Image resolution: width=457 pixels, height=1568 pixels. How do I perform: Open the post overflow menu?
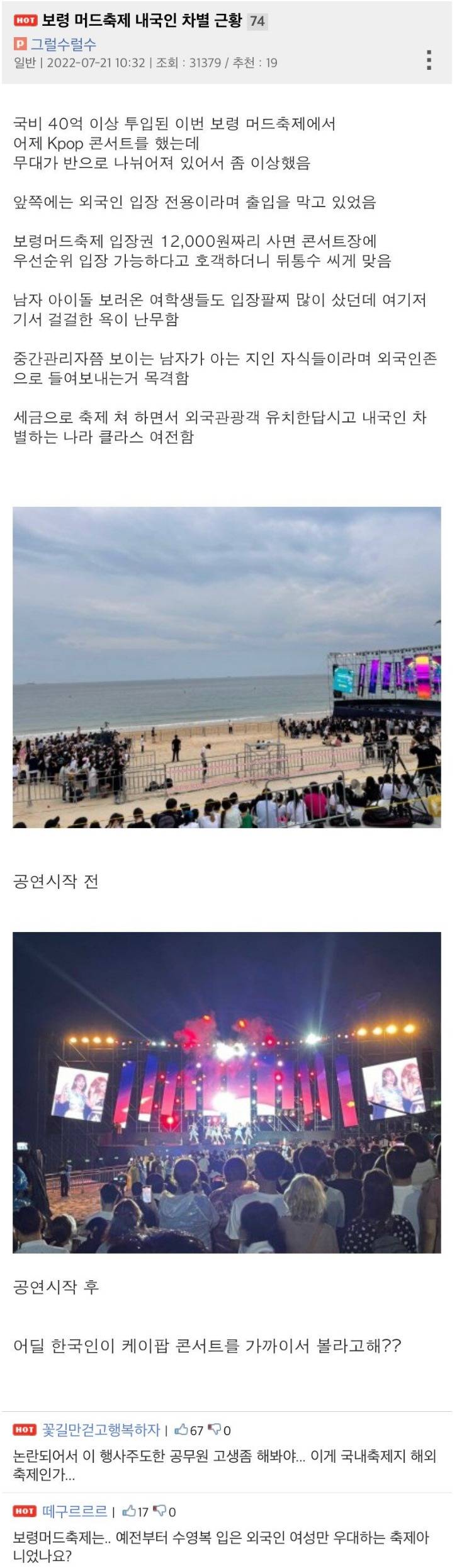[429, 60]
